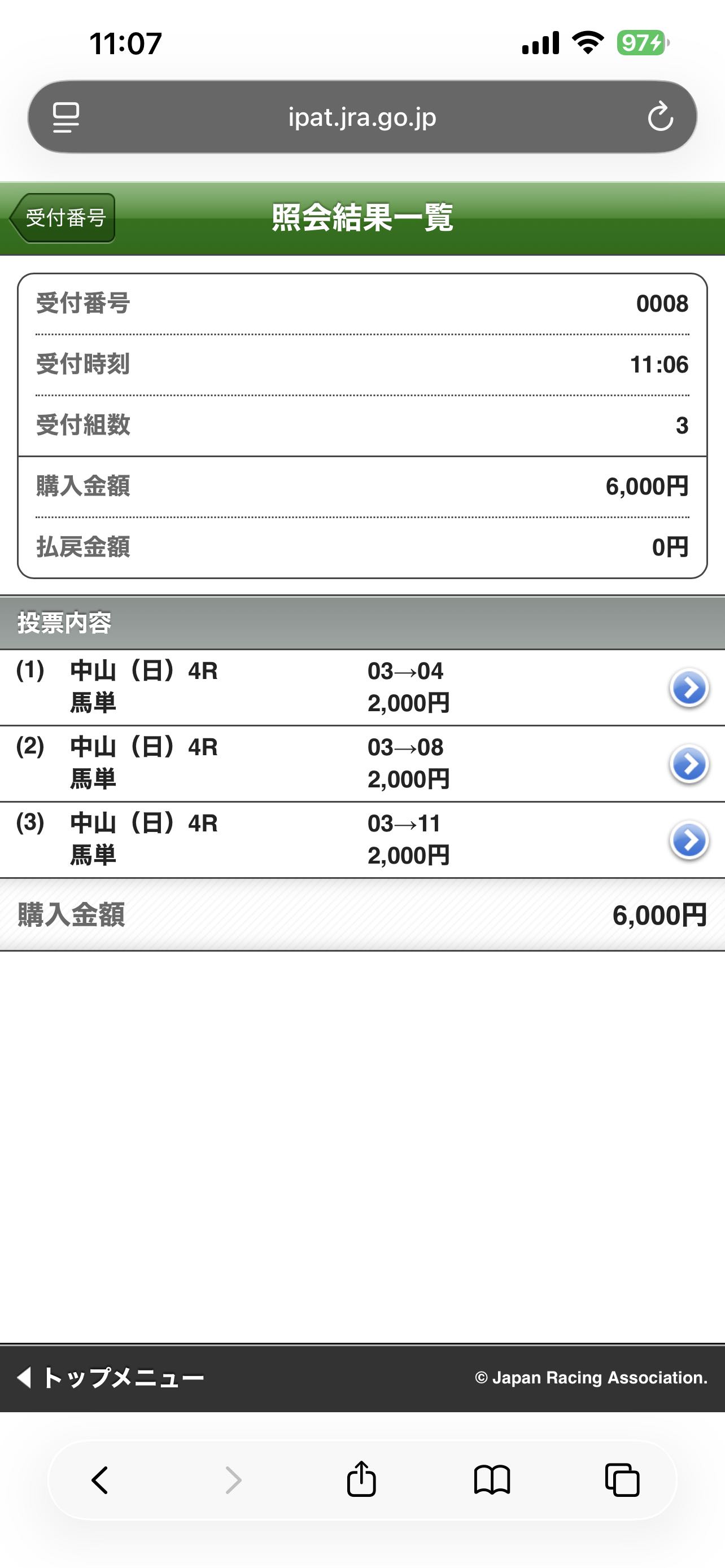Share this page from Safari toolbar
The image size is (725, 1568).
pyautogui.click(x=361, y=1480)
